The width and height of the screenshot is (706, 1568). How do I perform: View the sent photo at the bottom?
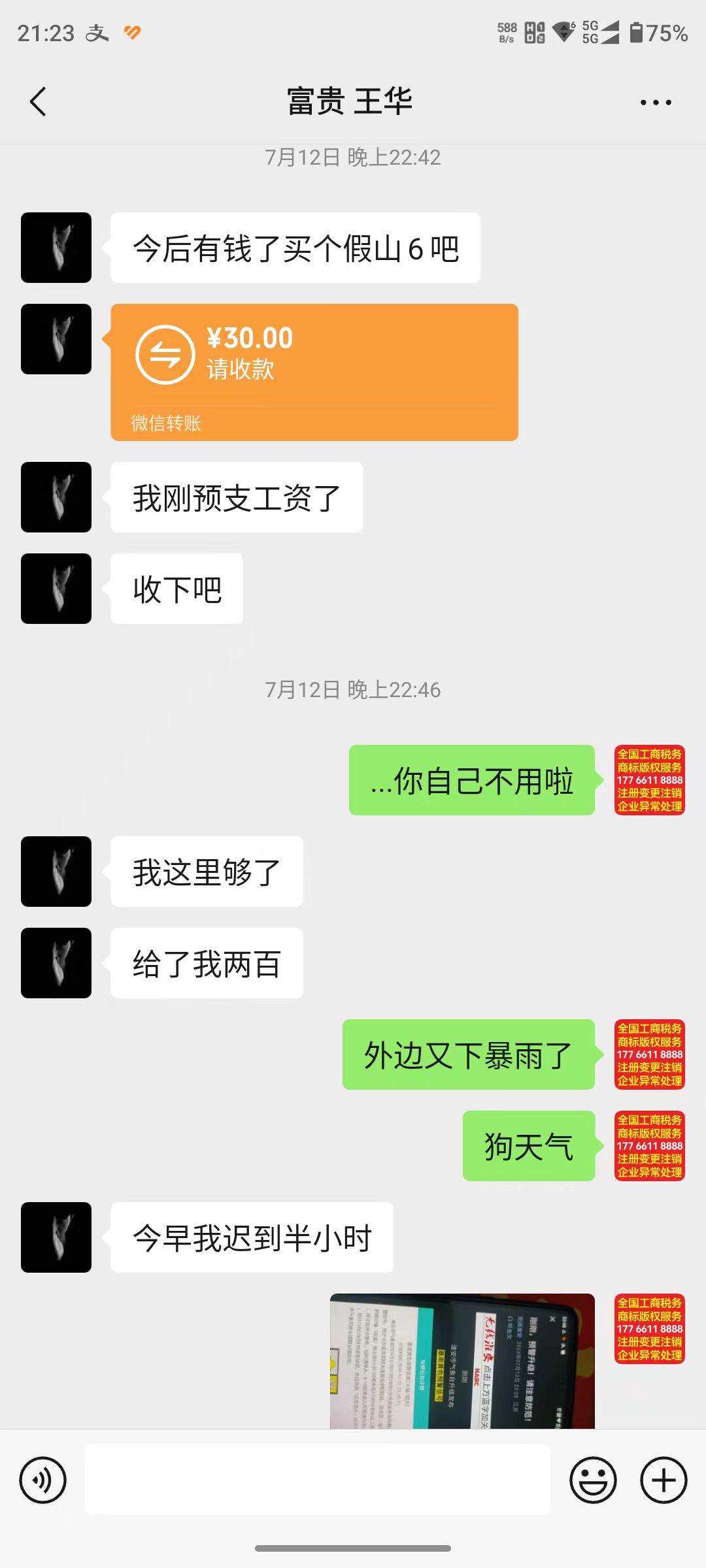point(462,1361)
